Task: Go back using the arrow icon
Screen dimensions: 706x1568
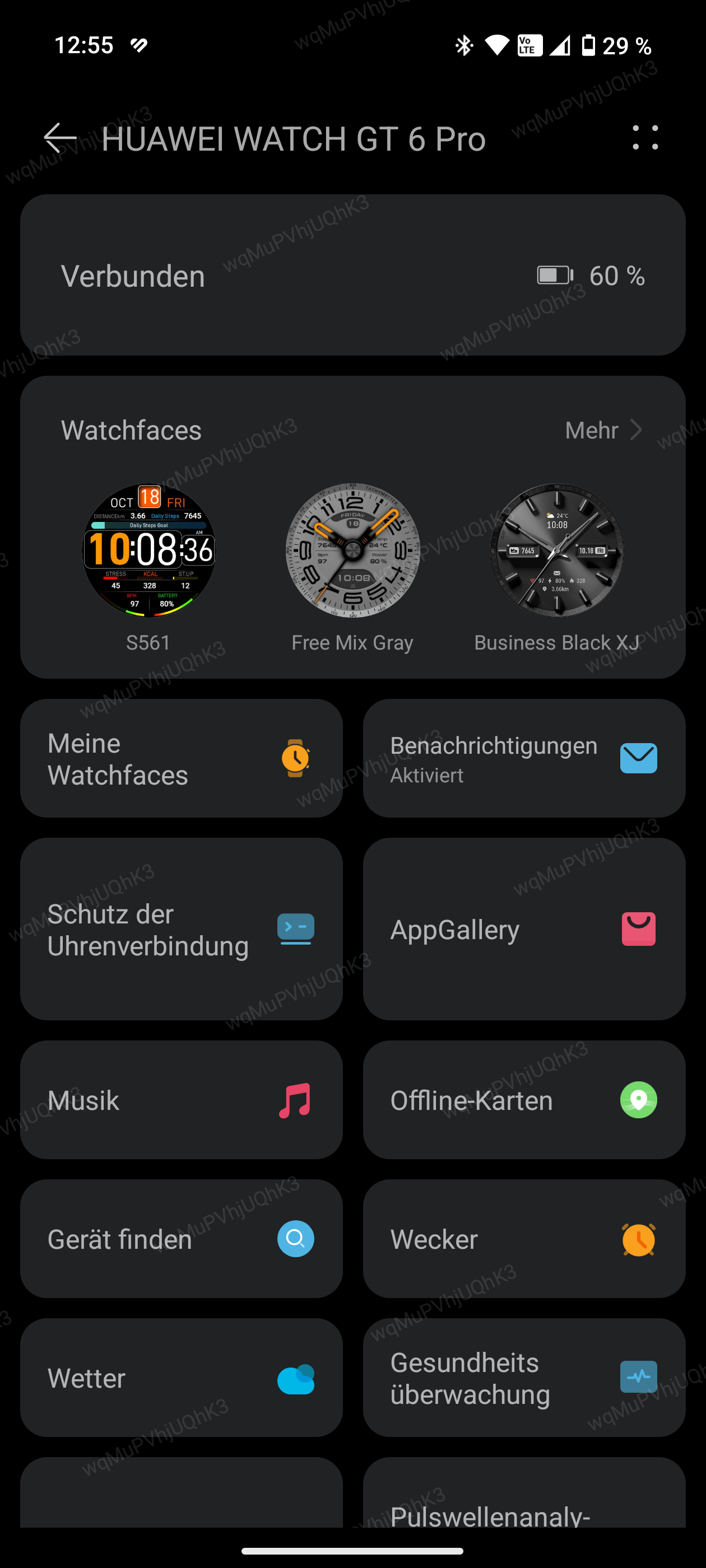Action: pyautogui.click(x=60, y=138)
